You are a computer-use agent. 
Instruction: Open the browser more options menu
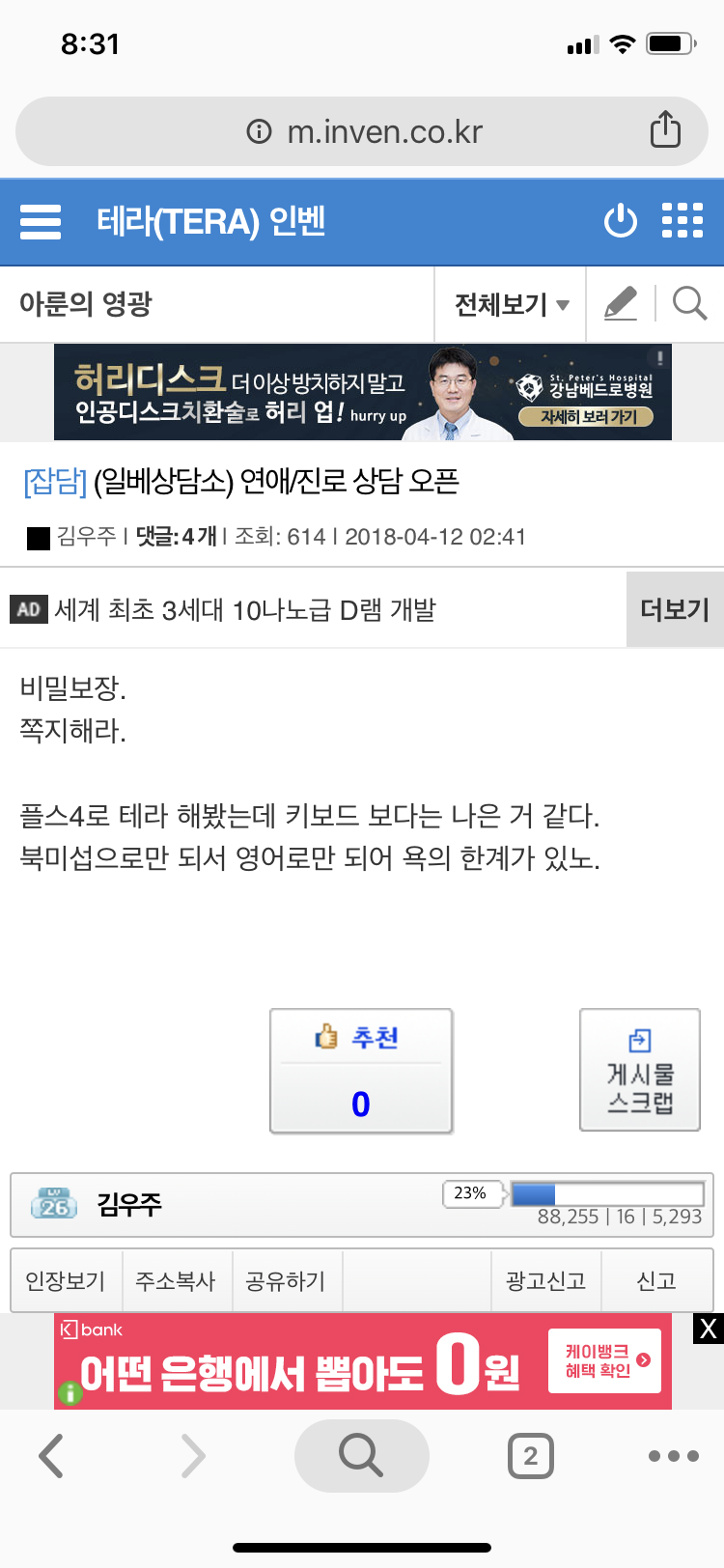click(x=673, y=1456)
